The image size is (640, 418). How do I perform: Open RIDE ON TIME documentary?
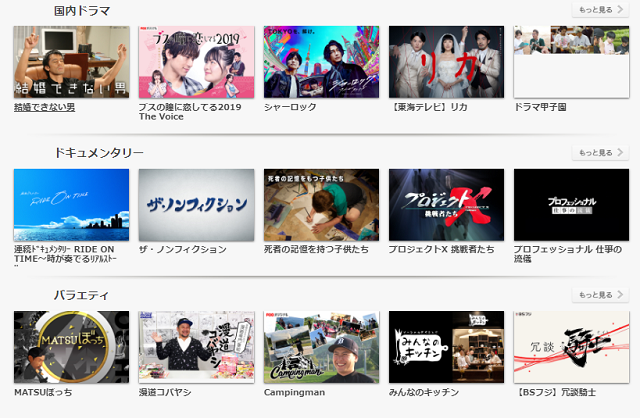tap(71, 204)
